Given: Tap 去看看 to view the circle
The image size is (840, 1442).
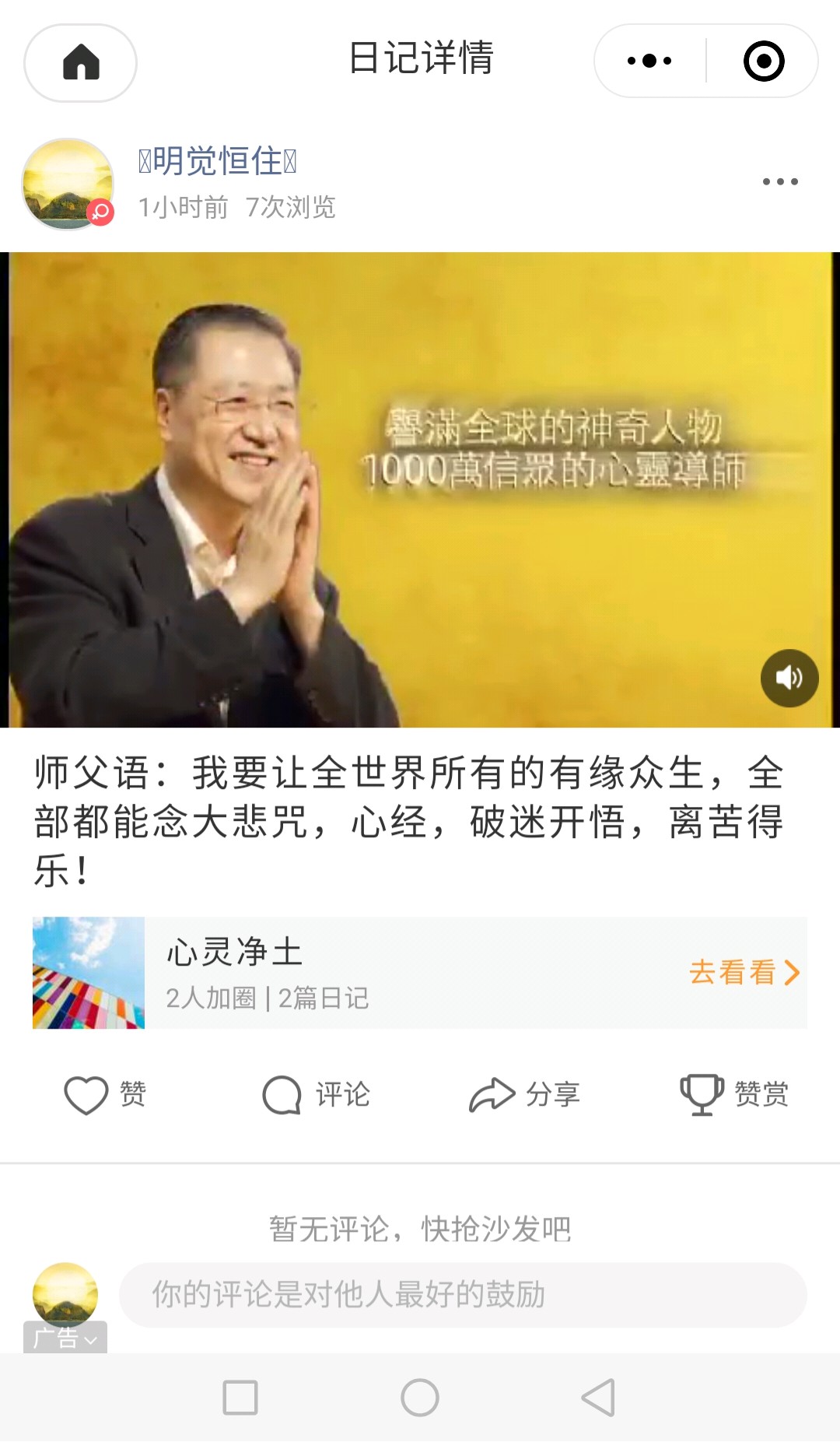Looking at the screenshot, I should pyautogui.click(x=744, y=973).
